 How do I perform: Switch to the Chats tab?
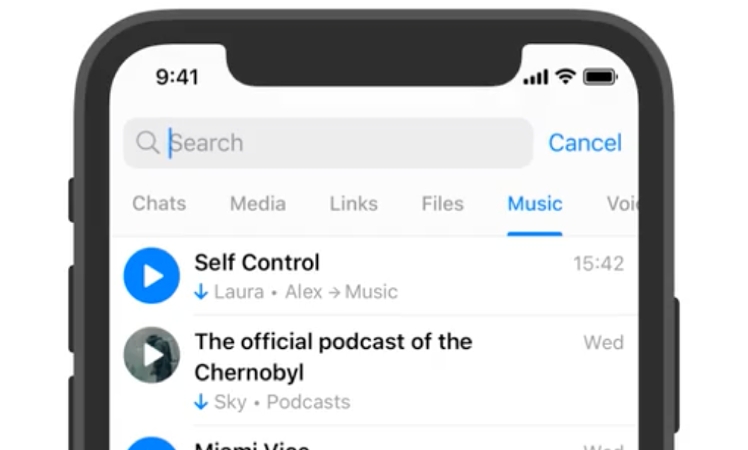tap(159, 204)
